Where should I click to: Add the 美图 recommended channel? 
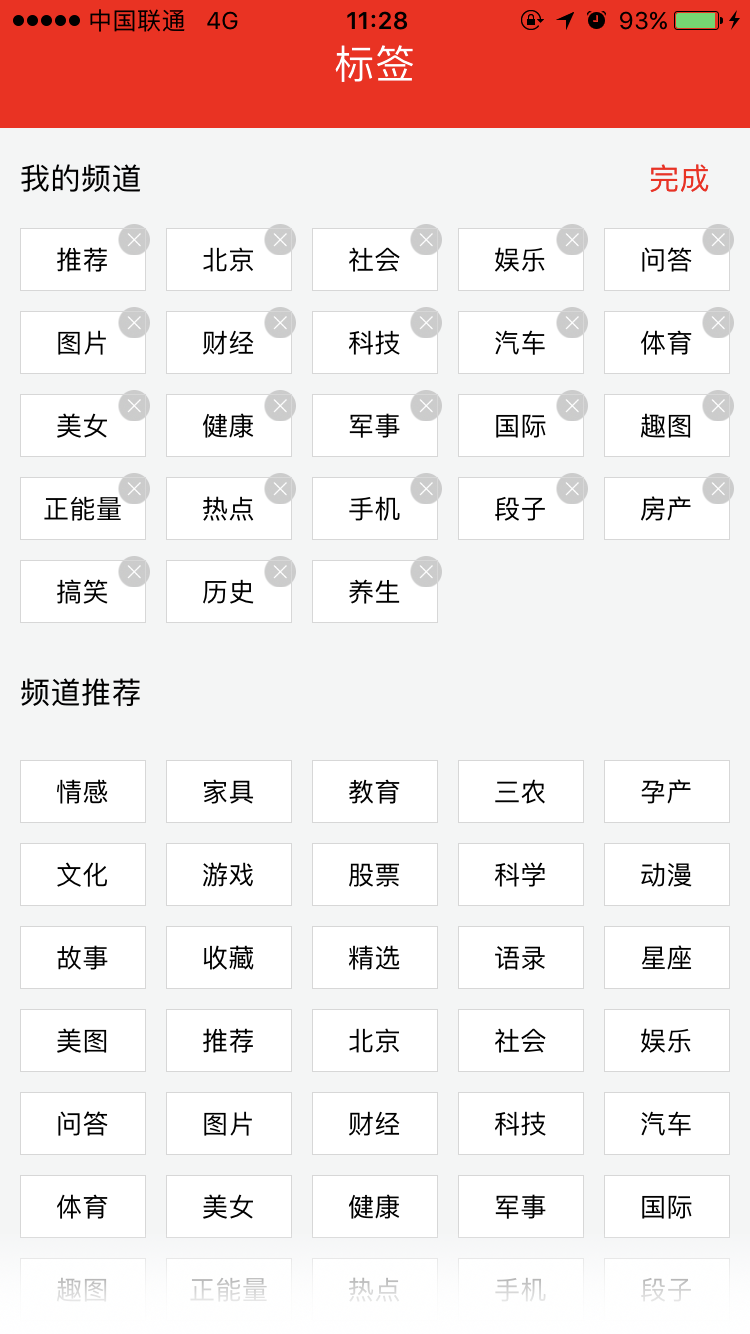click(83, 1041)
